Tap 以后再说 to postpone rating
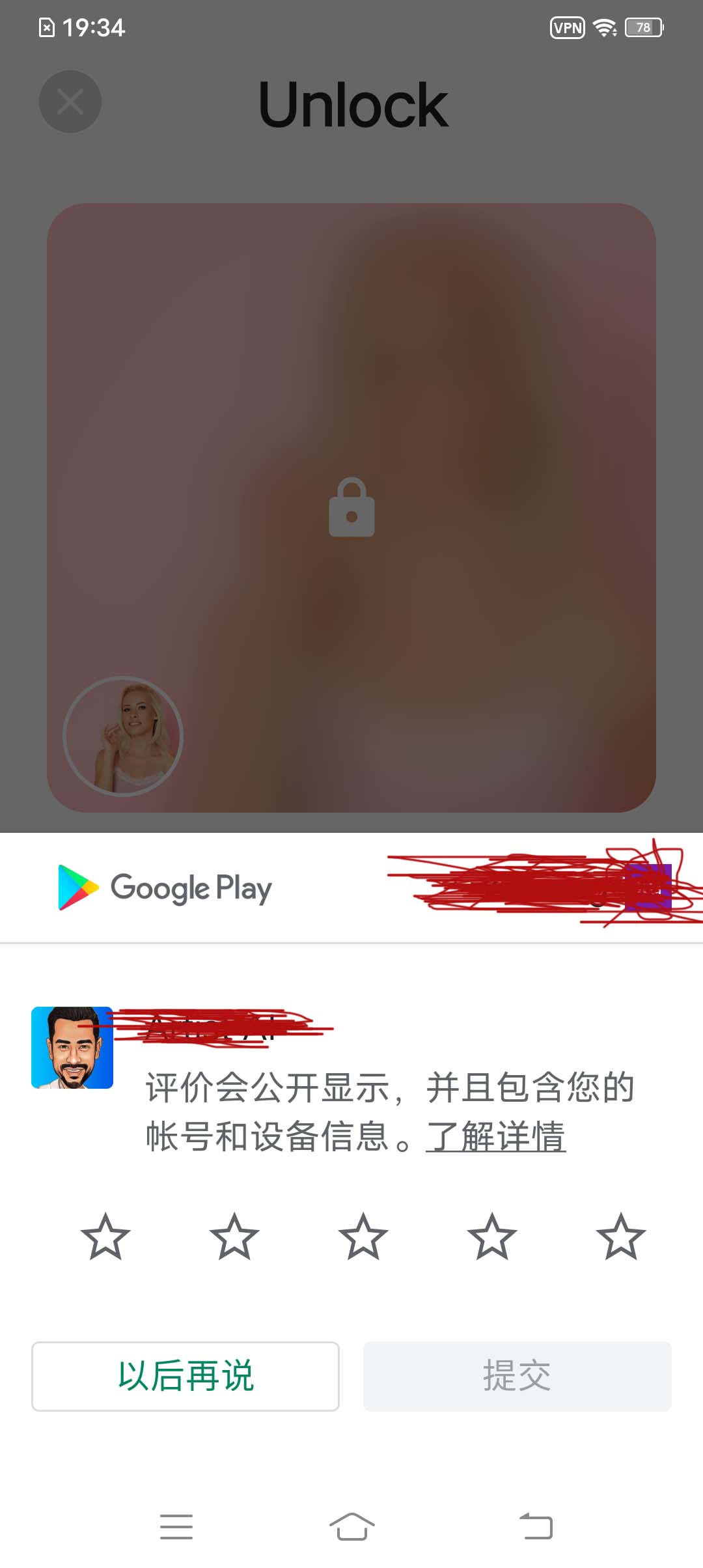The image size is (703, 1568). [x=186, y=1376]
